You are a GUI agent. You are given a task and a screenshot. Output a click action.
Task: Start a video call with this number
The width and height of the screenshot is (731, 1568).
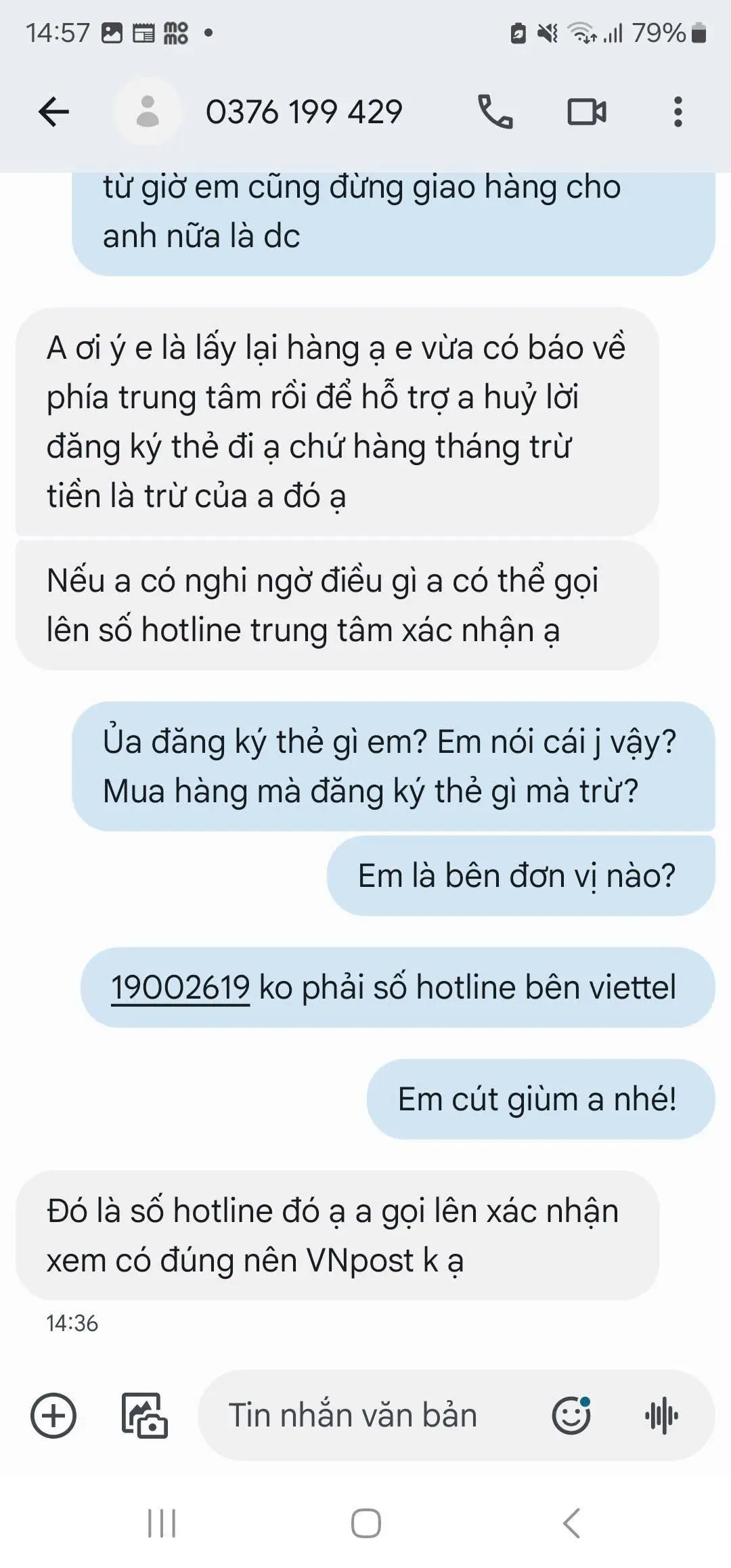(587, 112)
